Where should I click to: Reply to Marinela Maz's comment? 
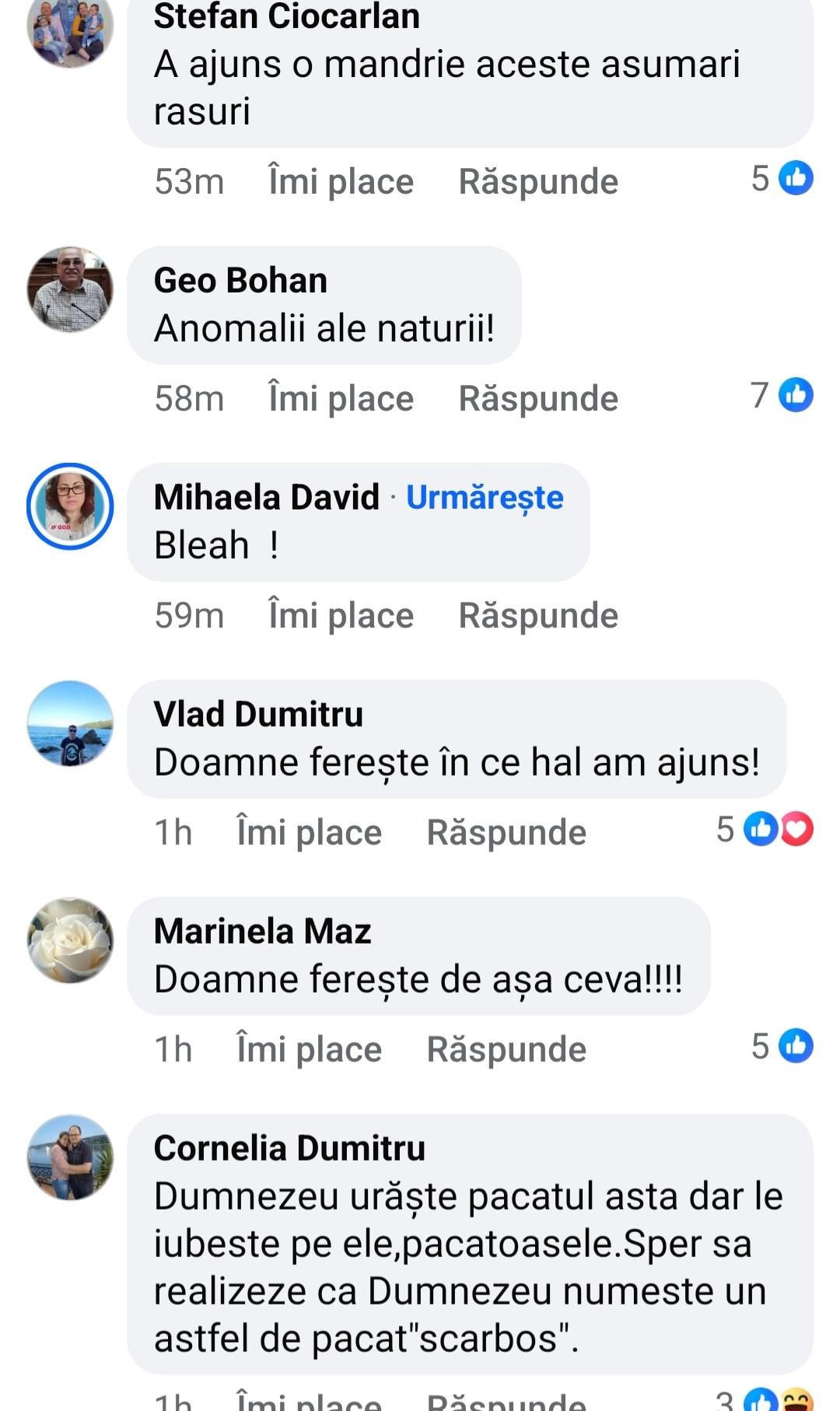[506, 1050]
